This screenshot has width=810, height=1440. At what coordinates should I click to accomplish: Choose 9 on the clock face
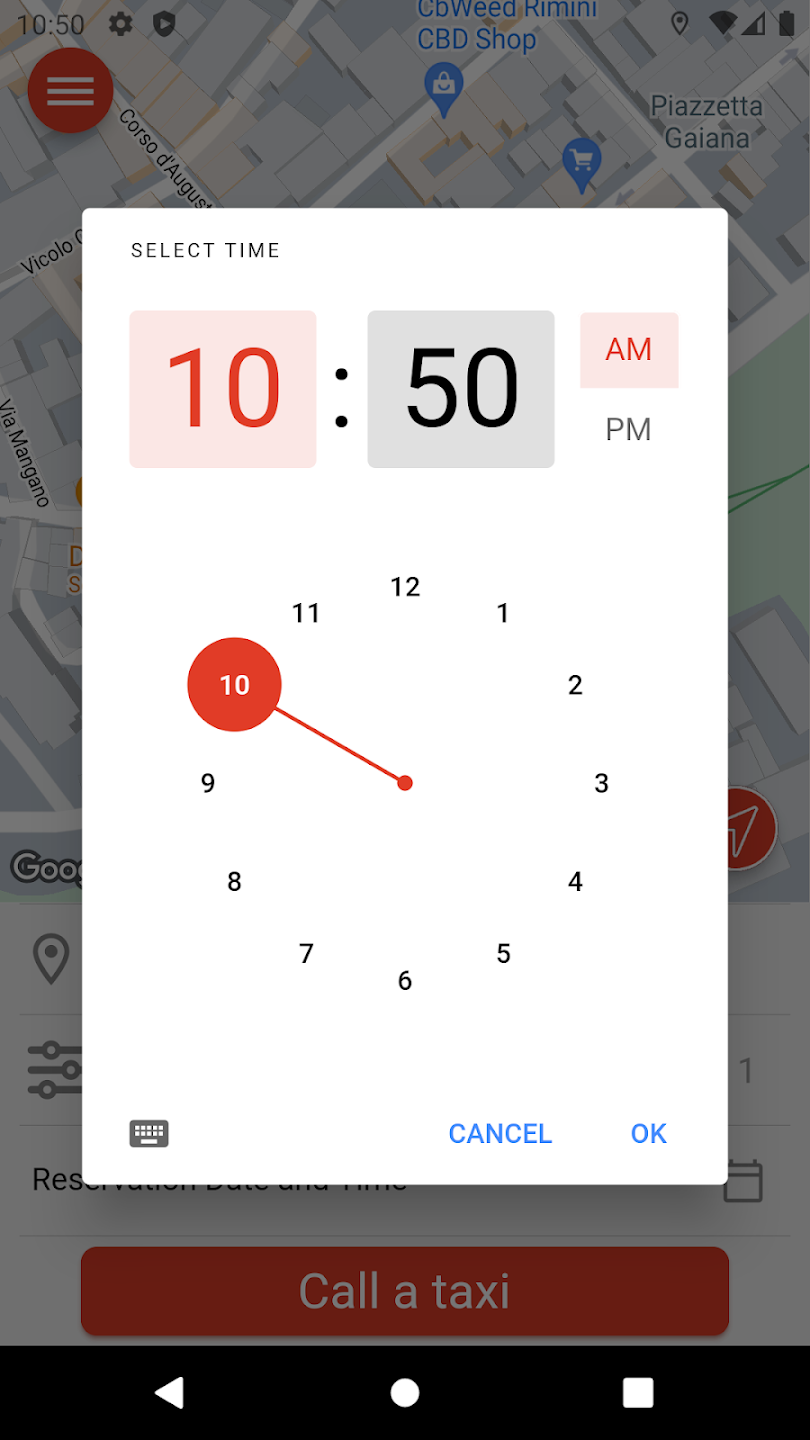(x=208, y=783)
